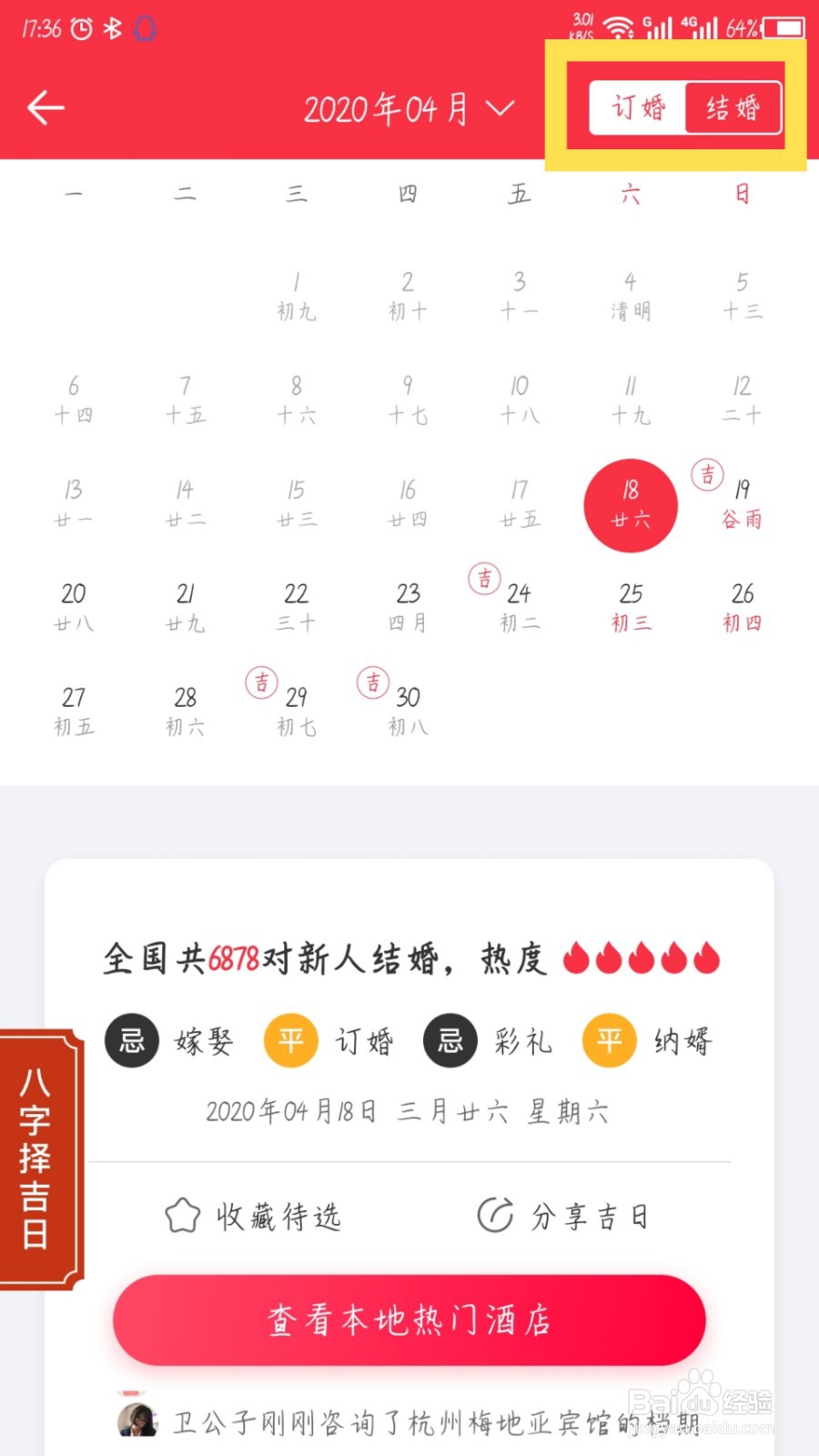Click the back arrow to return
This screenshot has height=1456, width=819.
[45, 107]
